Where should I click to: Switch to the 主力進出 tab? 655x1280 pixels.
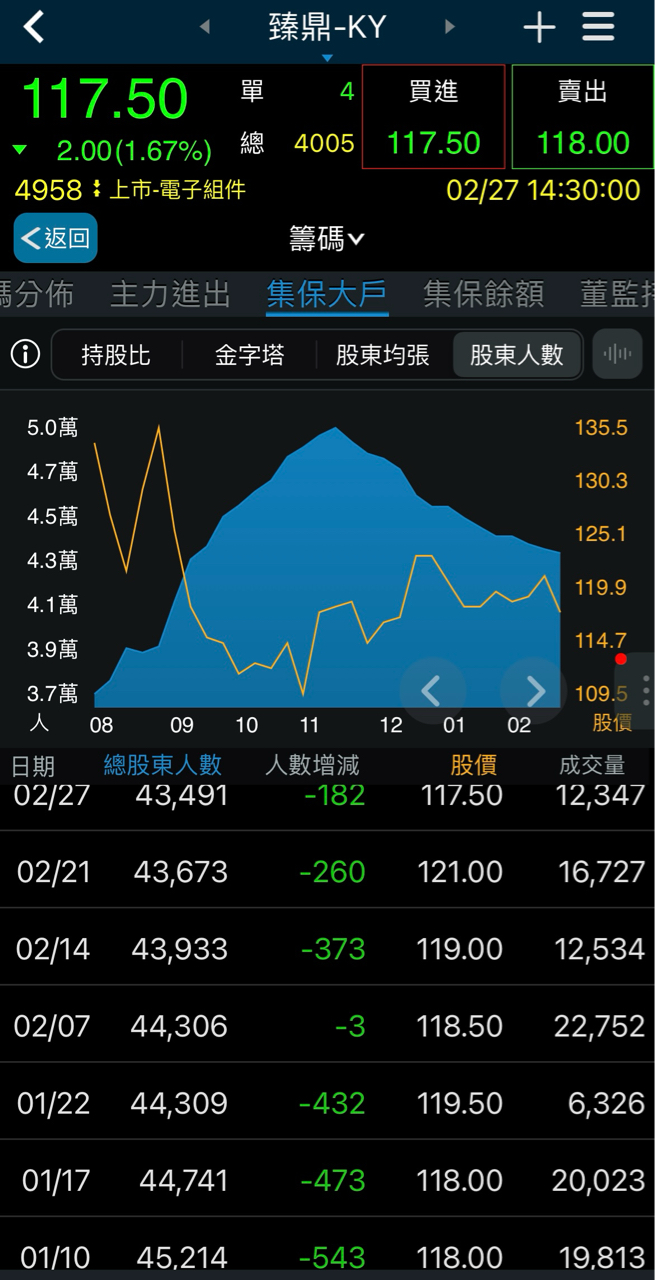point(170,294)
